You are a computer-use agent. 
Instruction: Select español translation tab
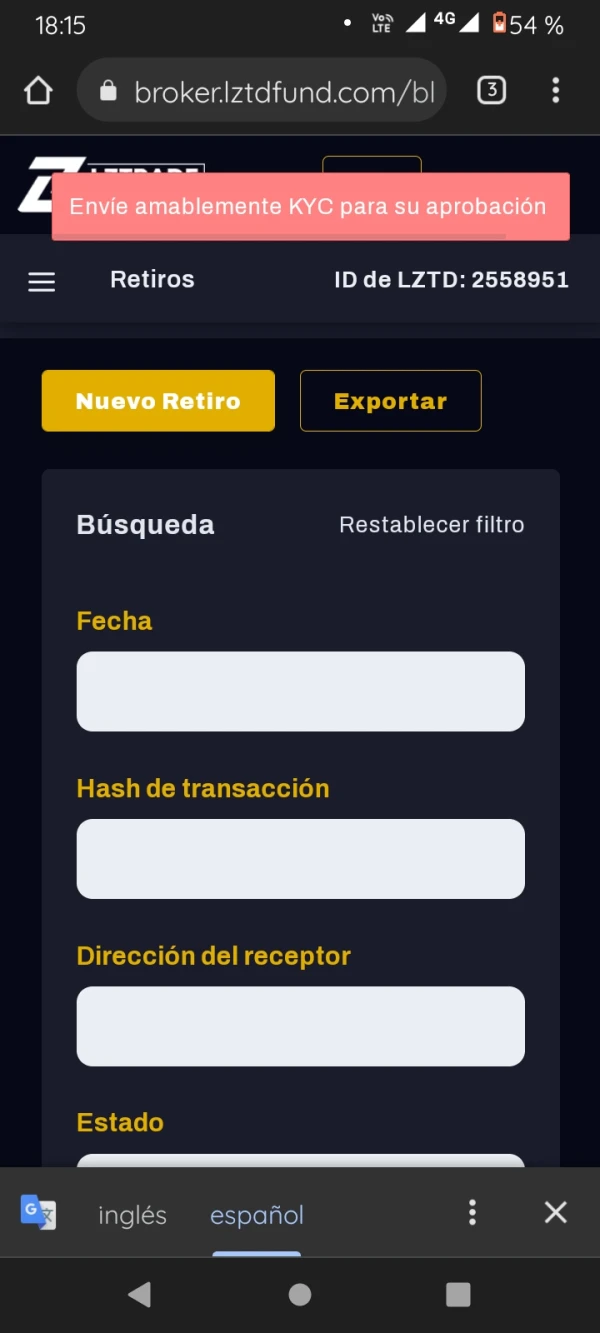coord(256,1215)
